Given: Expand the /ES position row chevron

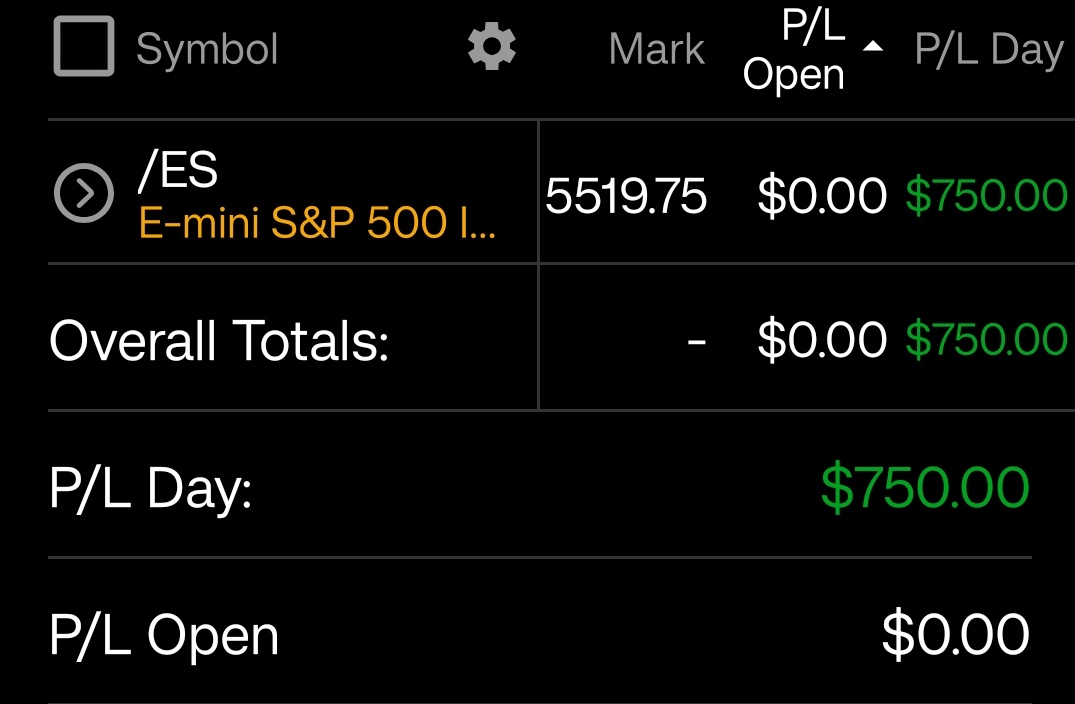Looking at the screenshot, I should (x=84, y=194).
